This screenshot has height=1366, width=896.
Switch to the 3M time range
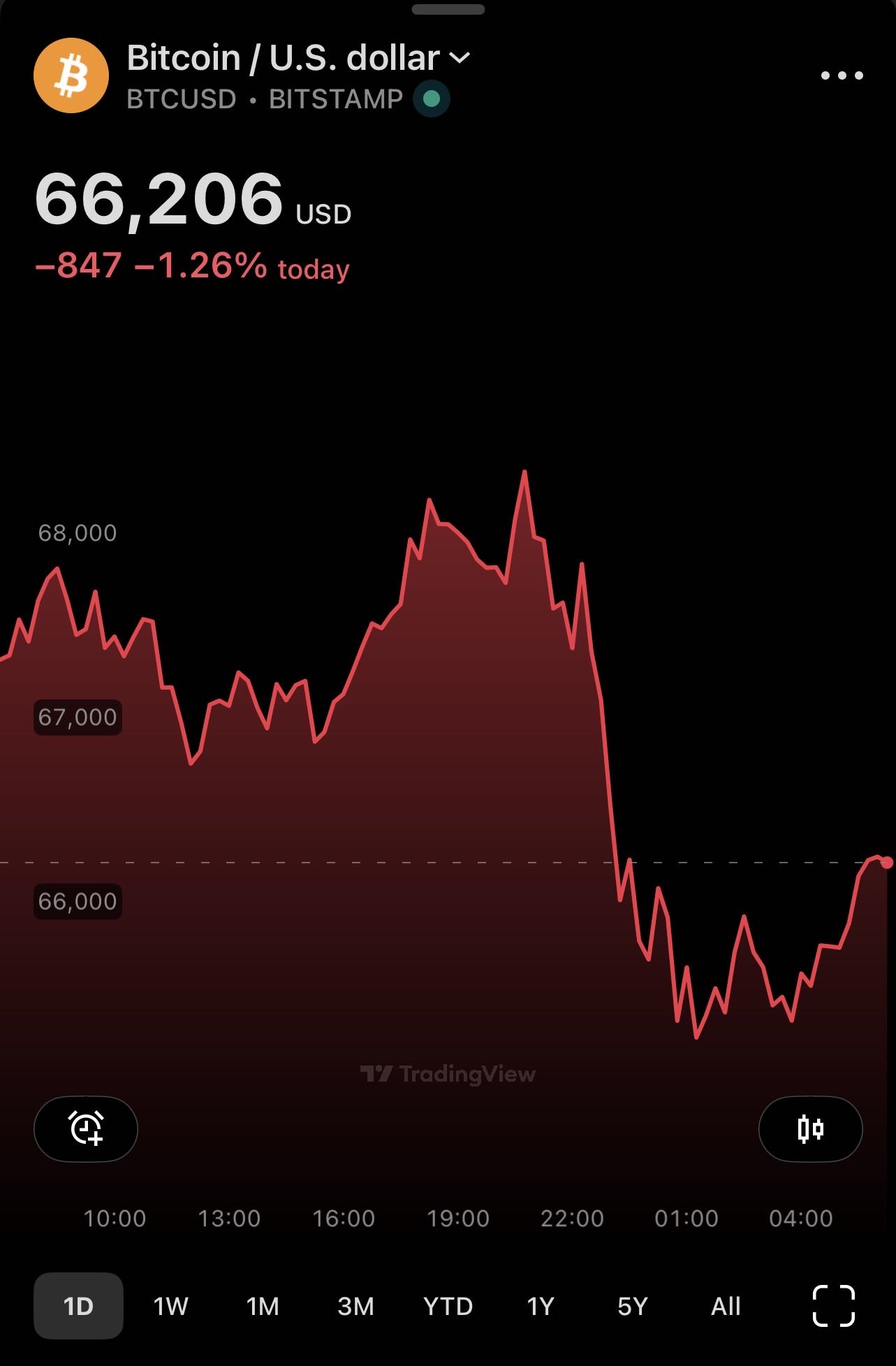pos(355,1305)
